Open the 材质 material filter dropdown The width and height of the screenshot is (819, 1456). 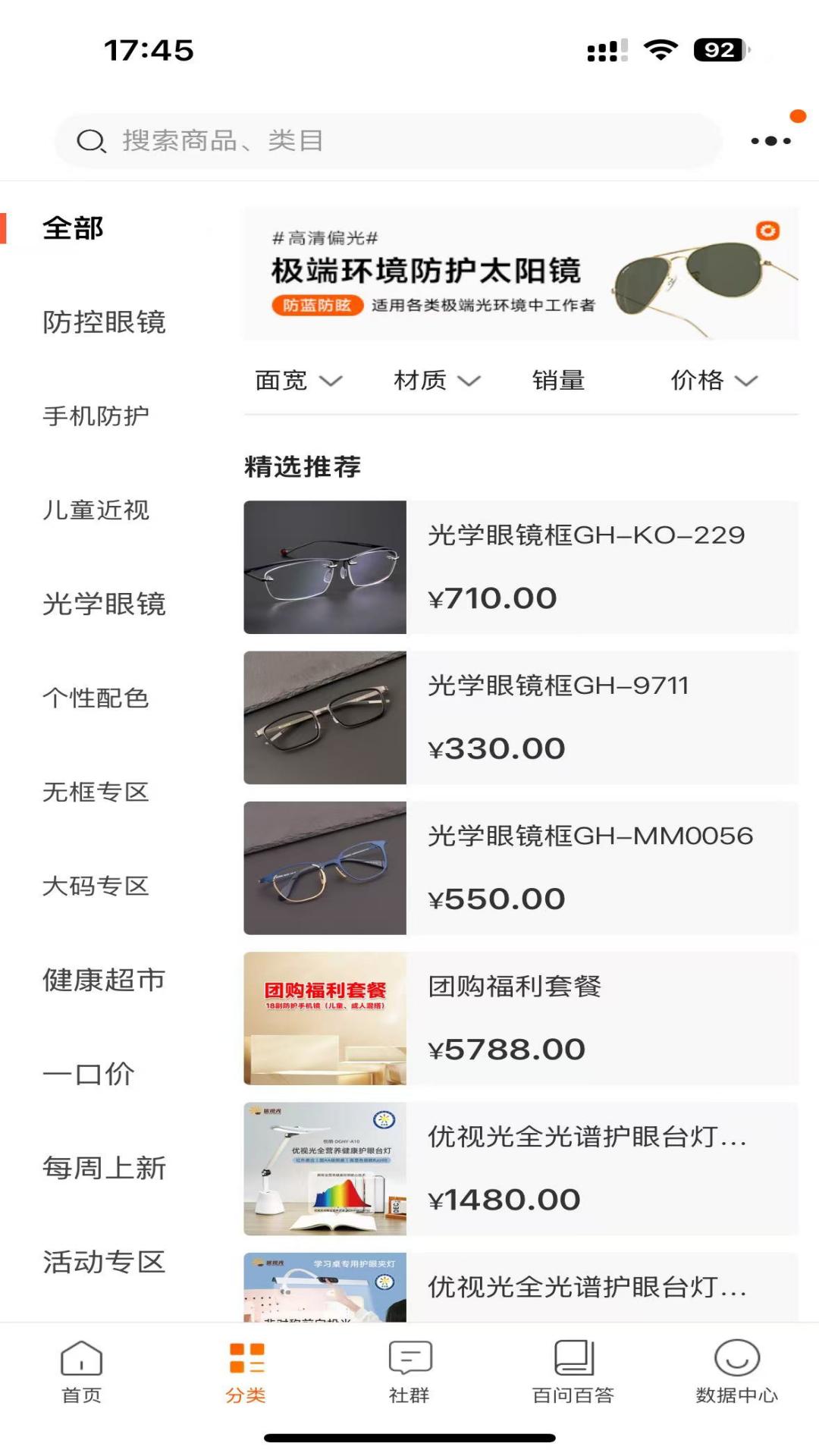point(436,381)
